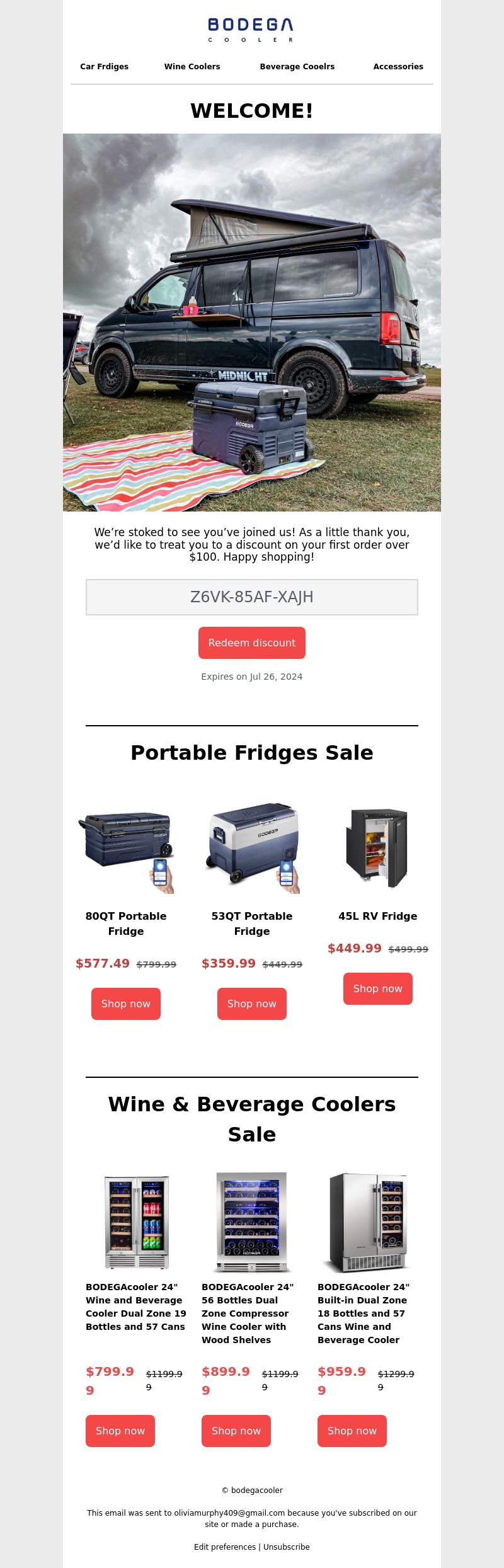Image resolution: width=504 pixels, height=1568 pixels.
Task: Shop now for 19 Bottles and 57 Cans cooler
Action: click(120, 1431)
